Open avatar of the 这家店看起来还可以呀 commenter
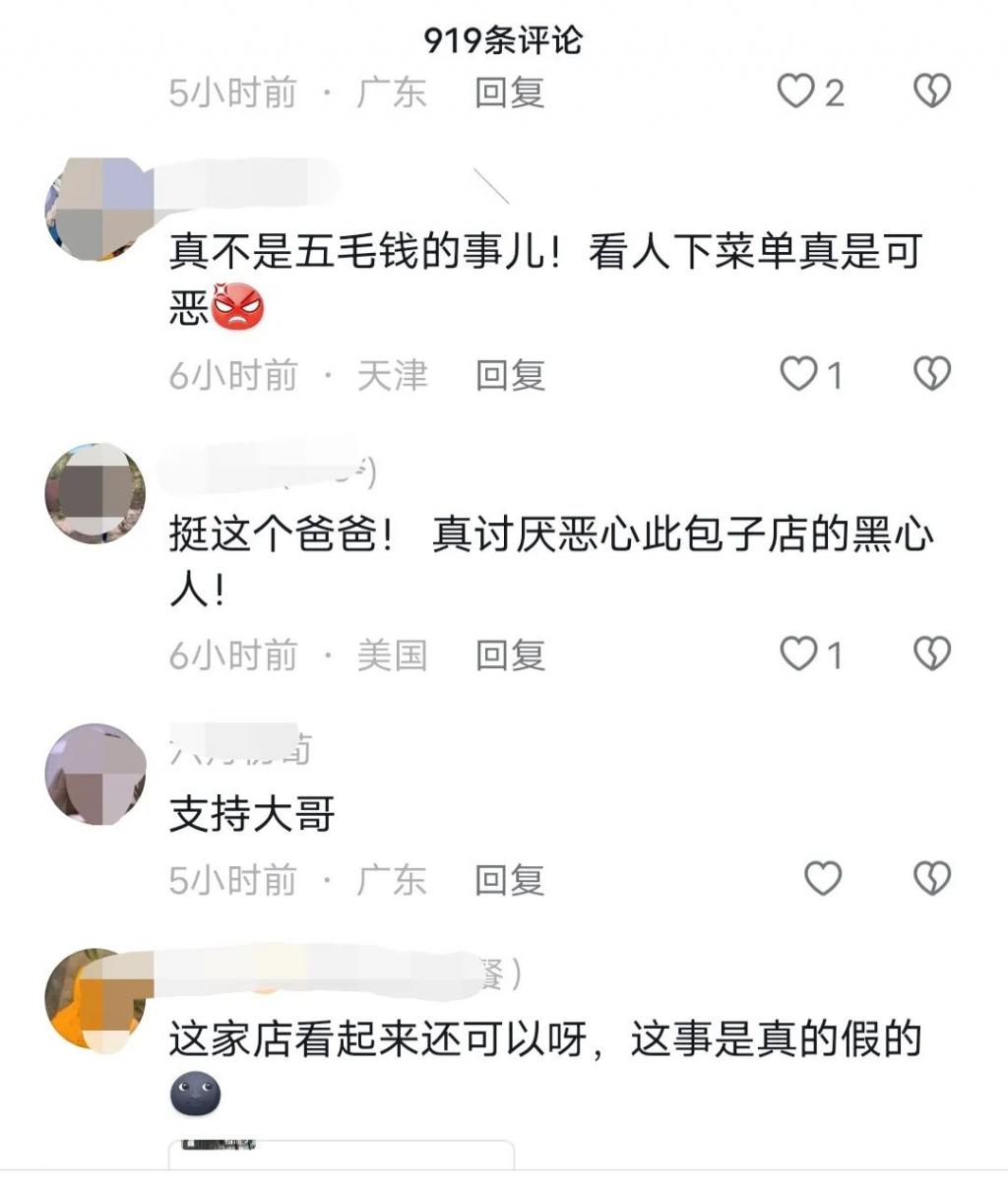Image resolution: width=1008 pixels, height=1191 pixels. (x=94, y=1000)
